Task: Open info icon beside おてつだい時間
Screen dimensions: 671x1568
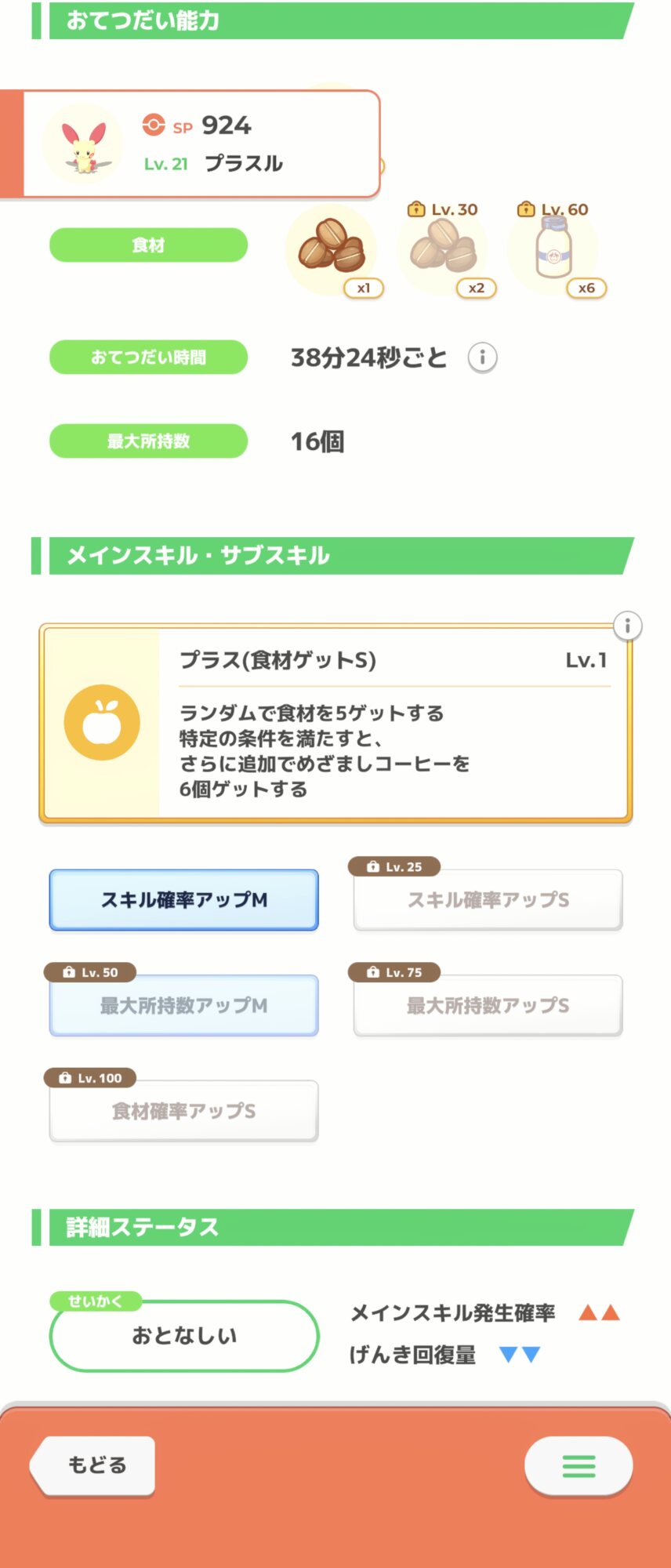Action: pos(483,358)
